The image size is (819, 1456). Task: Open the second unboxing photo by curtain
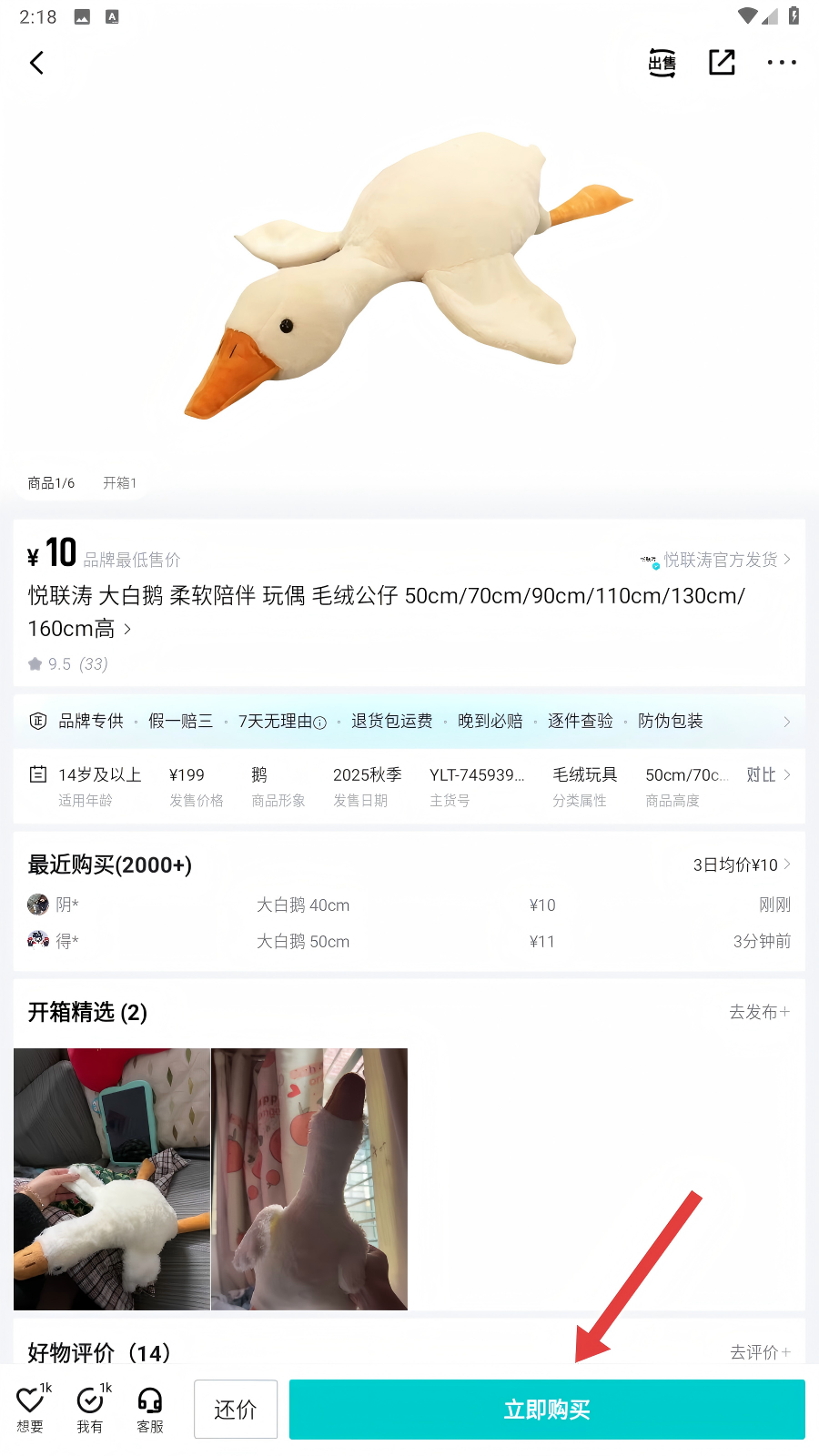point(309,1178)
